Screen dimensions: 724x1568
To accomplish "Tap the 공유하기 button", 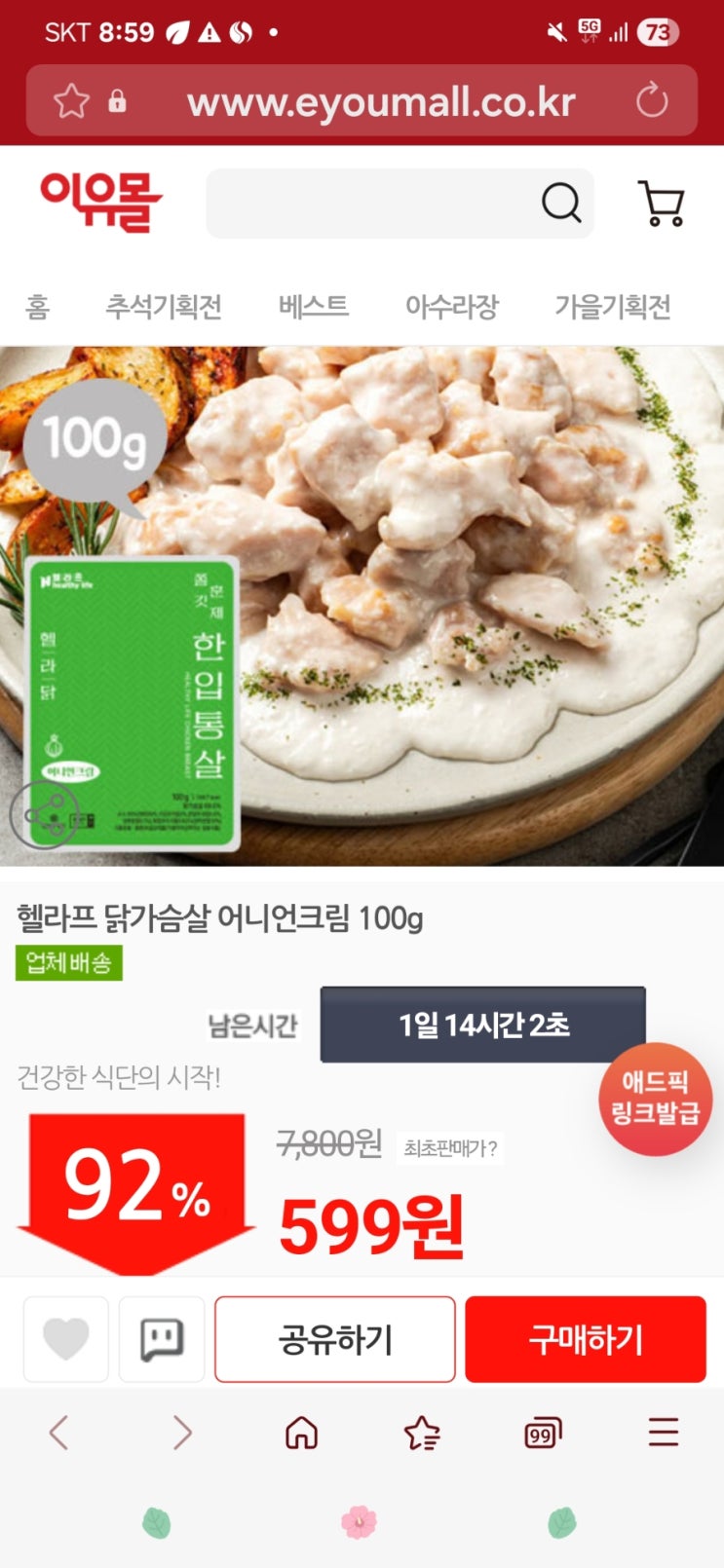I will [x=335, y=1339].
